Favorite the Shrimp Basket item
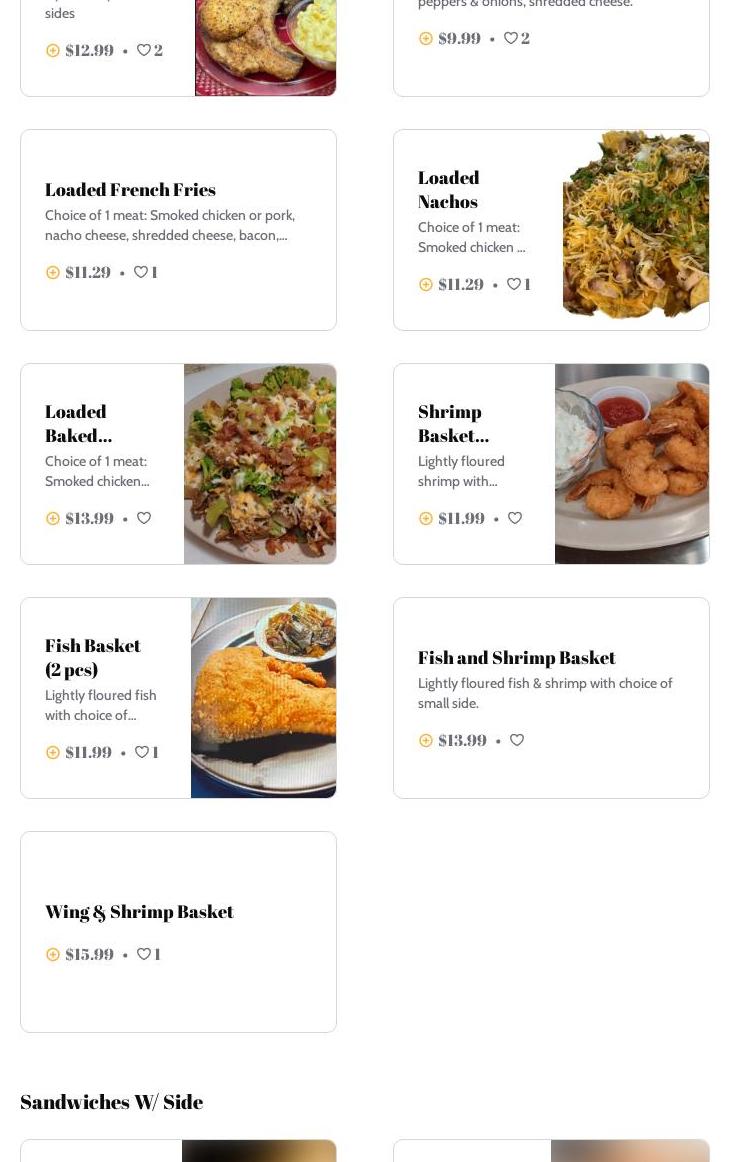 (x=515, y=518)
